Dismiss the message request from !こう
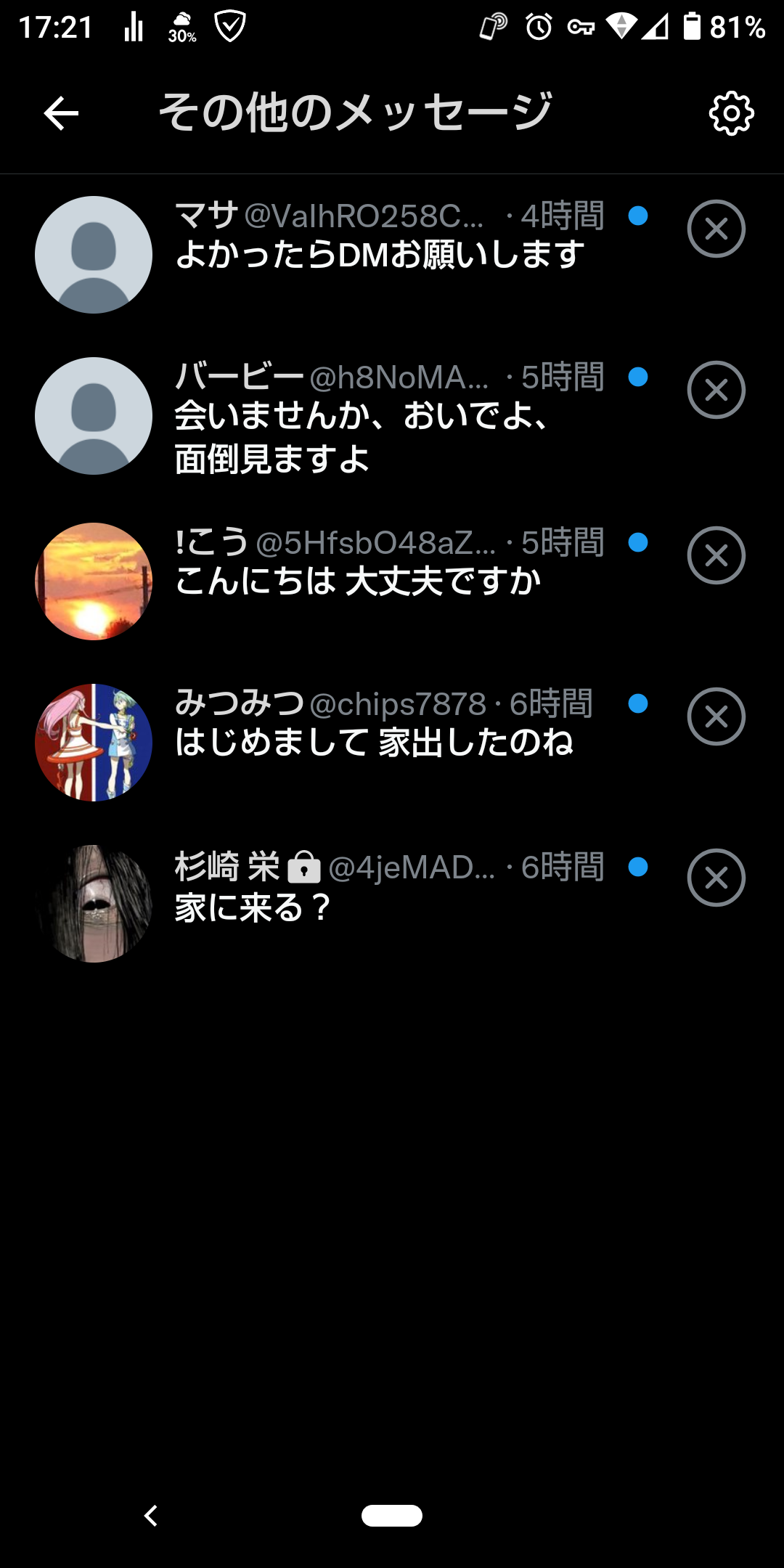Screen dimensions: 784x1568 [716, 556]
